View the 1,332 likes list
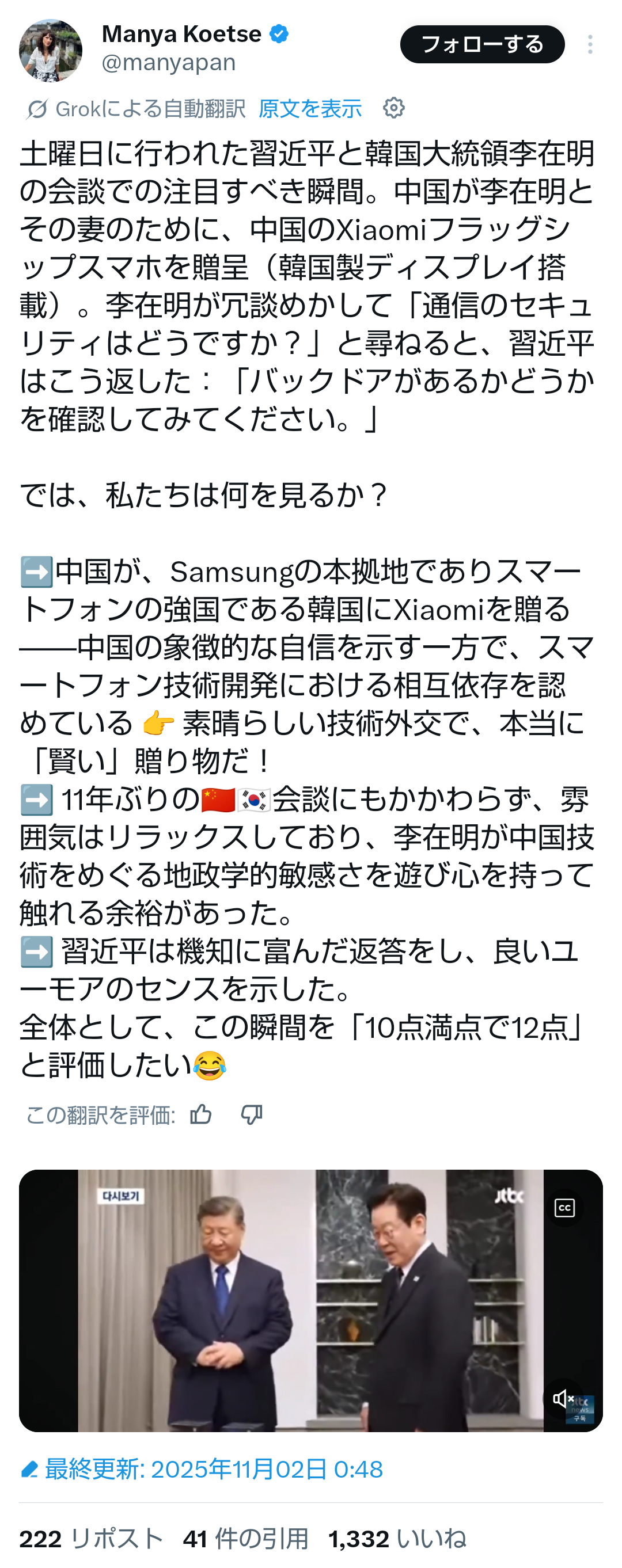Viewport: 622px width, 1568px height. tap(397, 1539)
